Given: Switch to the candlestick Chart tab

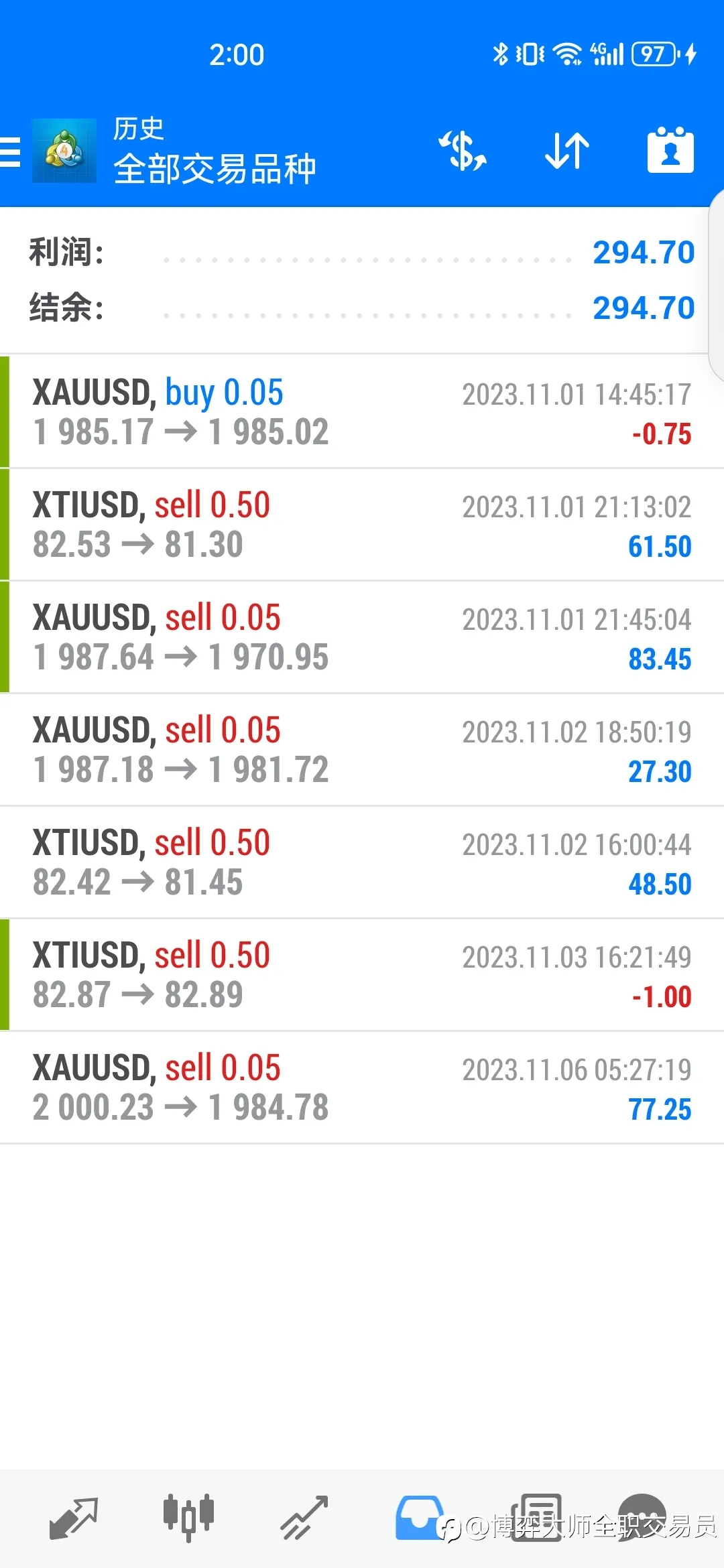Looking at the screenshot, I should 189,1517.
